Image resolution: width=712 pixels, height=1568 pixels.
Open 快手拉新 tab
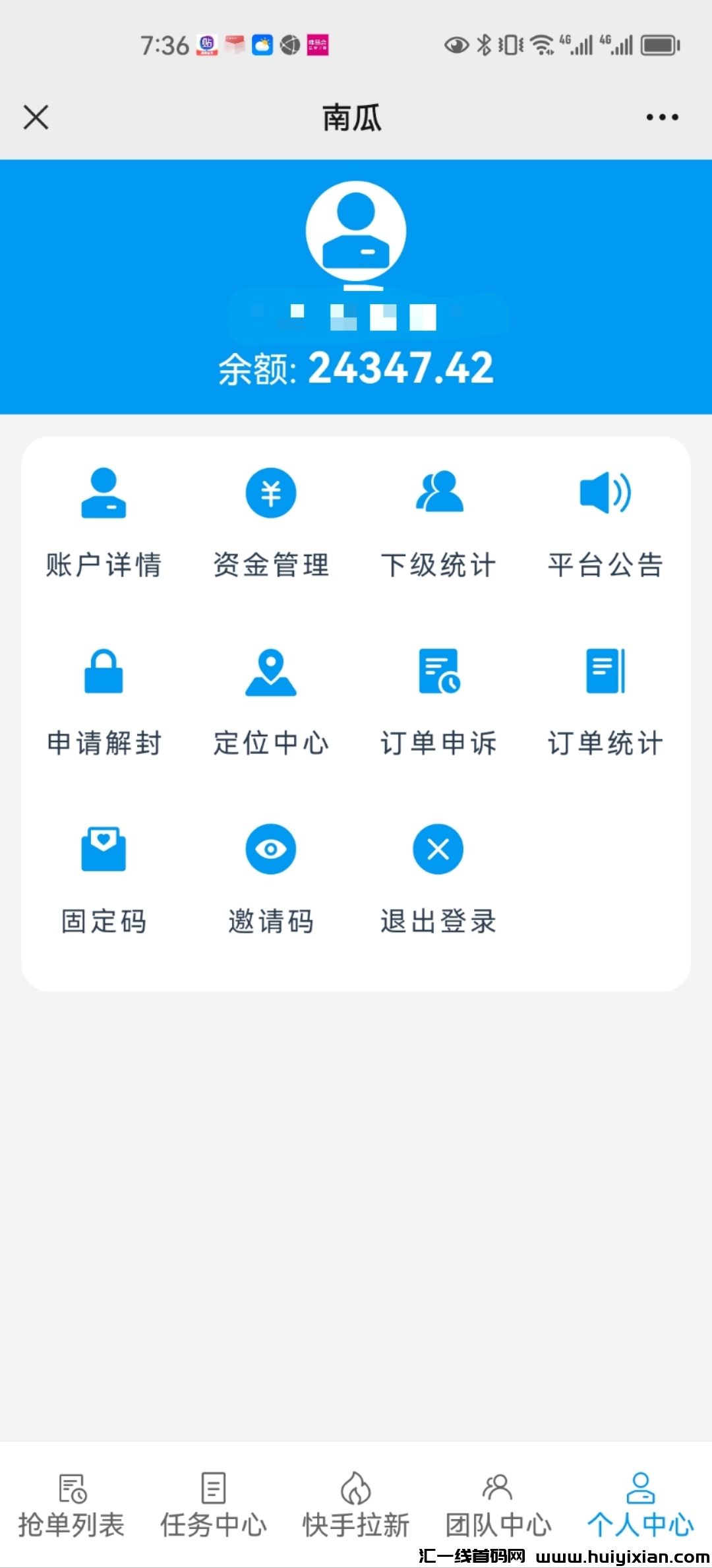tap(355, 1511)
